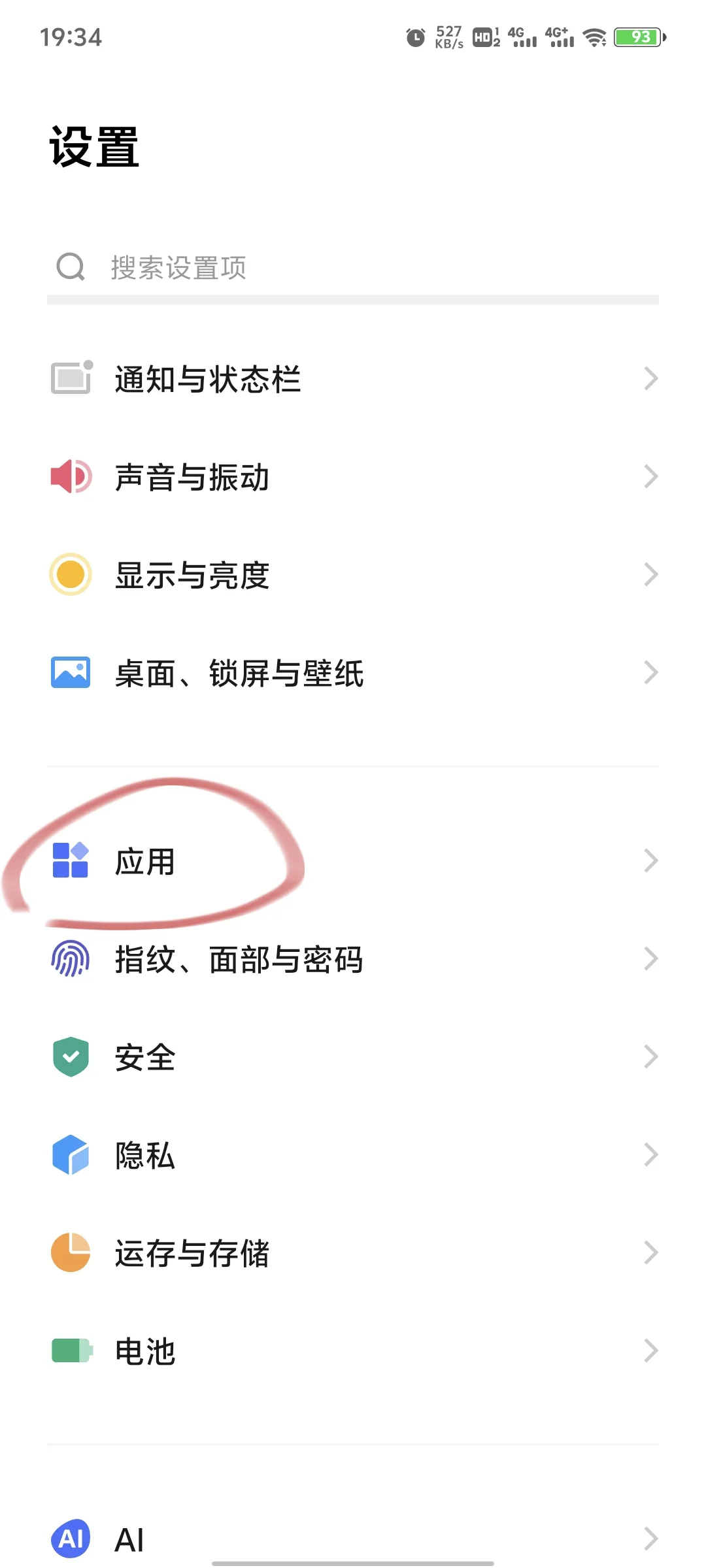Image resolution: width=706 pixels, height=1568 pixels.
Task: Click the search magnifier icon
Action: [x=71, y=267]
